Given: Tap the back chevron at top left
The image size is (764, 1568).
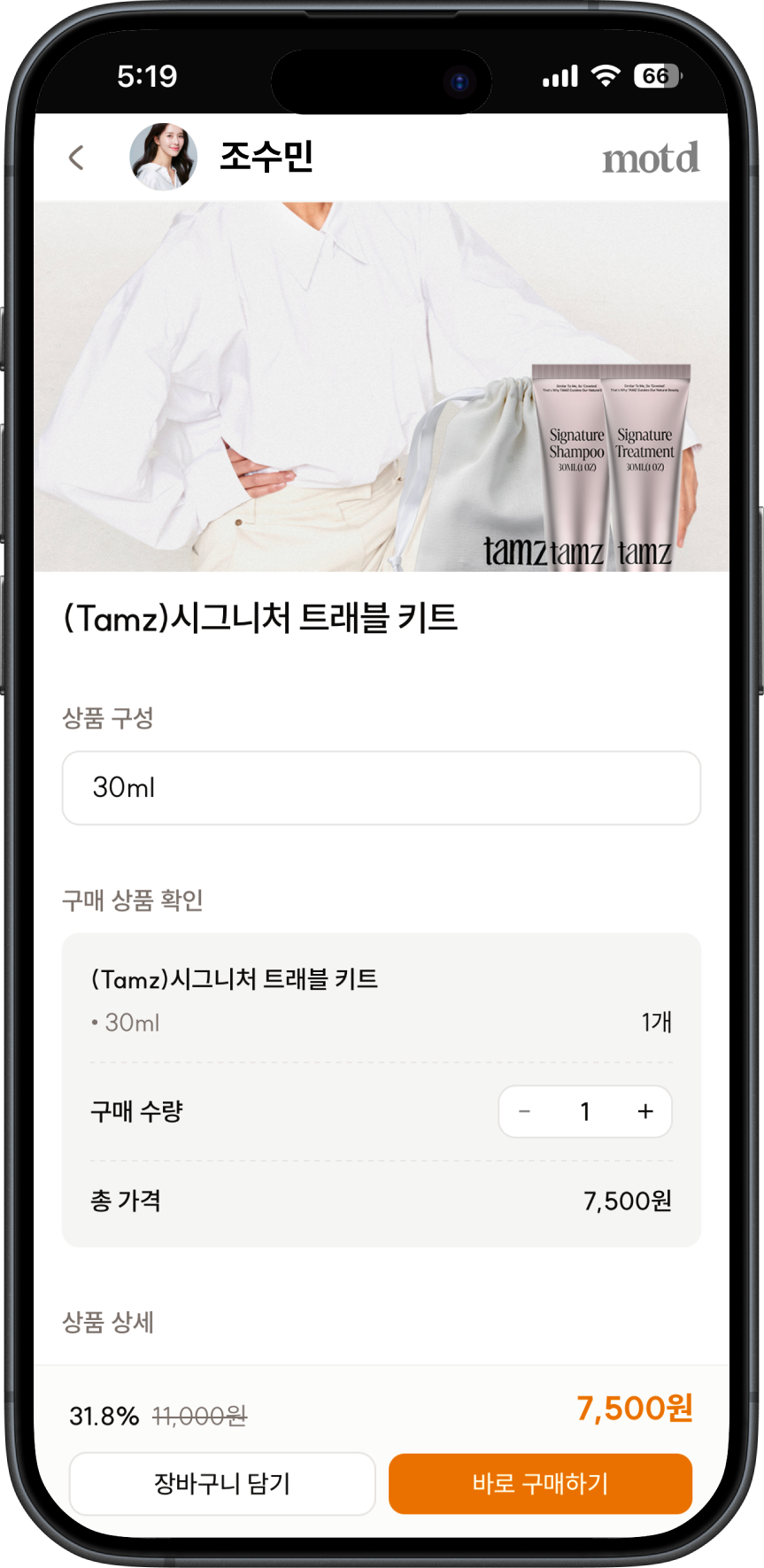Looking at the screenshot, I should click(76, 157).
